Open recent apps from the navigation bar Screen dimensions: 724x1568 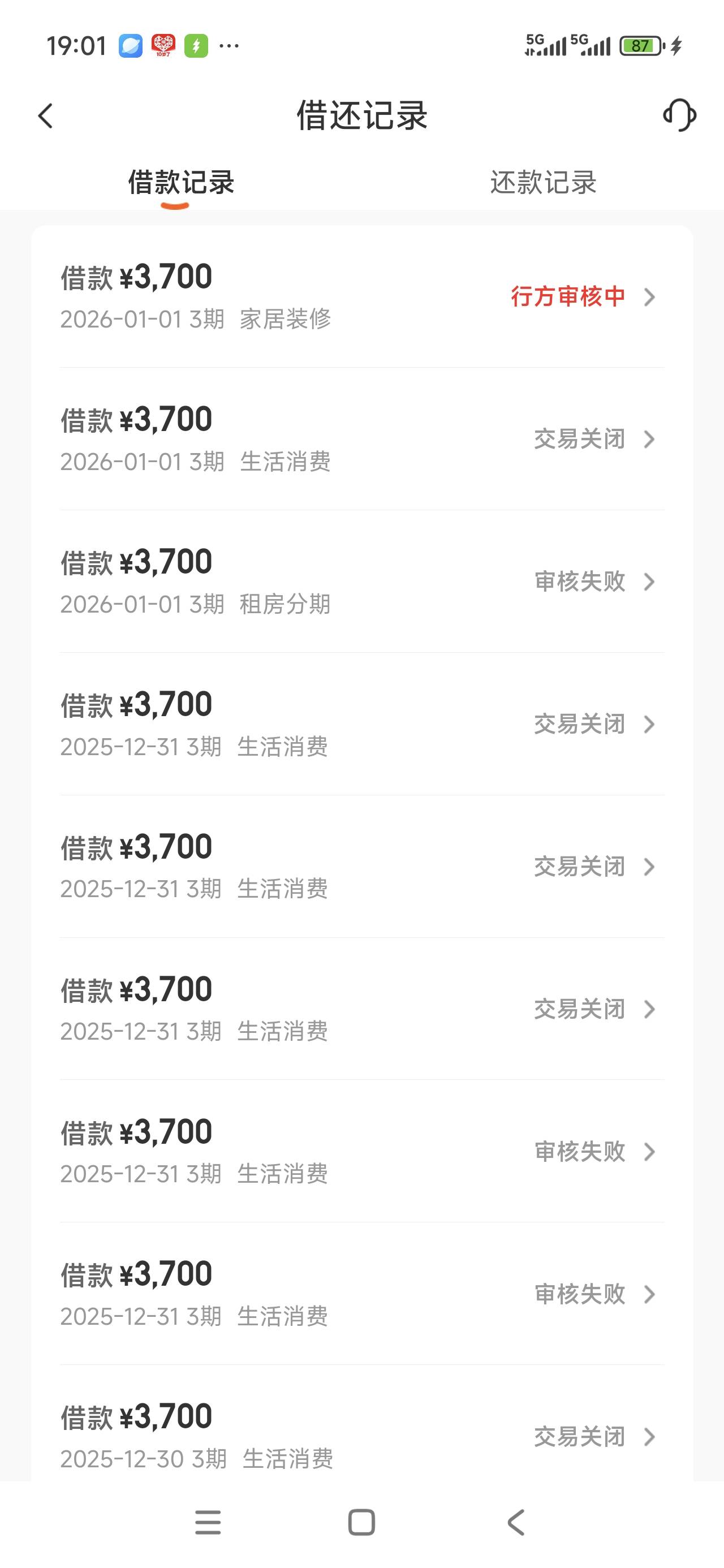pyautogui.click(x=208, y=1523)
